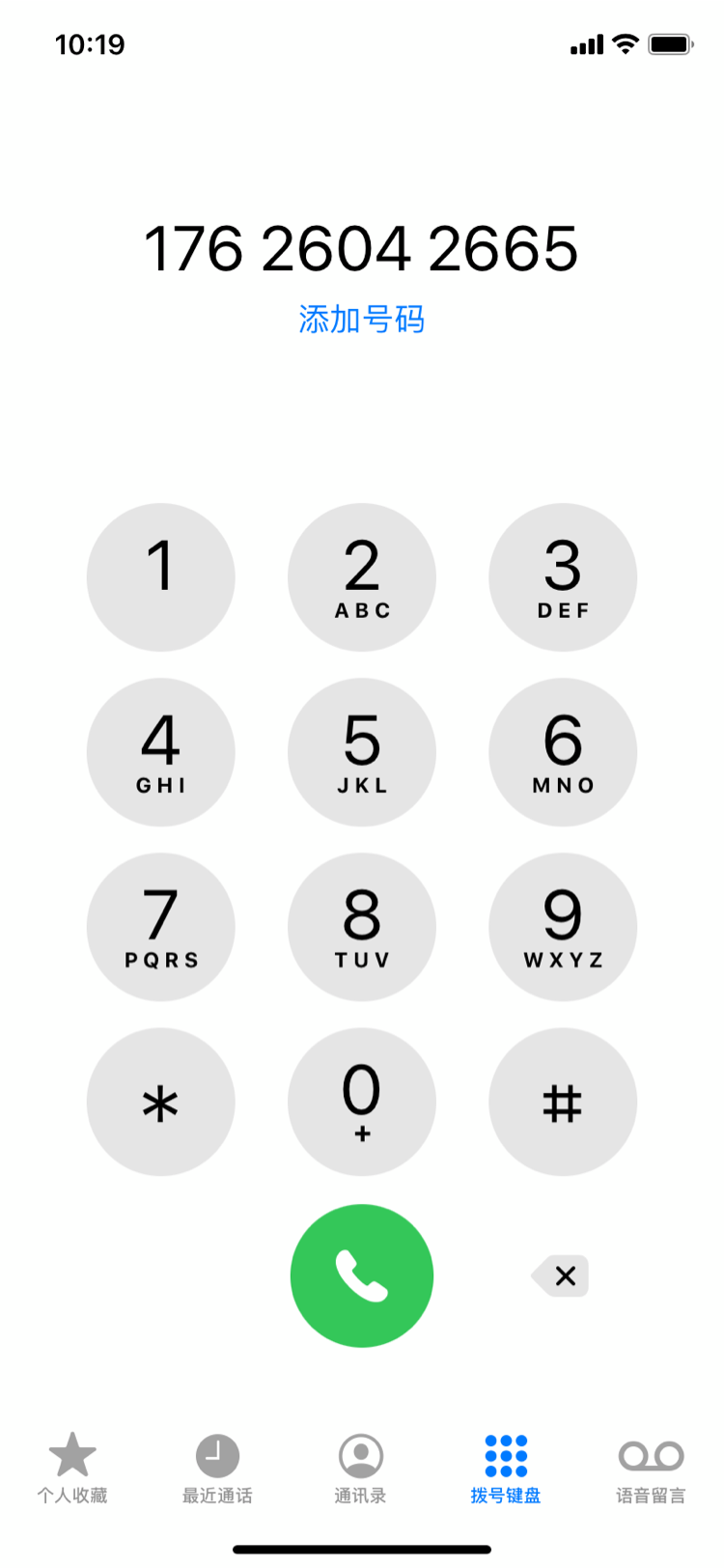Screen dimensions: 724x1568
Task: Open the 语音留言 tab
Action: coord(651,1469)
